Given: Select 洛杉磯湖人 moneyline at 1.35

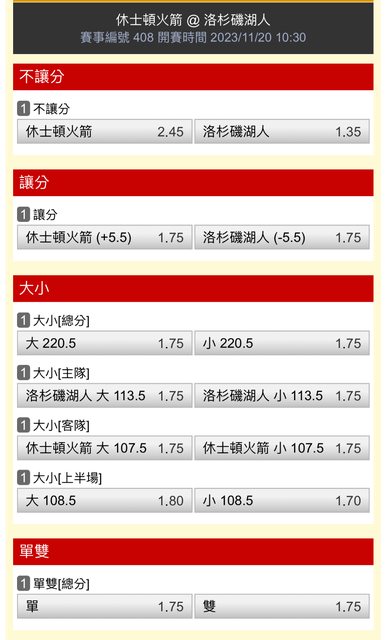Looking at the screenshot, I should (282, 131).
